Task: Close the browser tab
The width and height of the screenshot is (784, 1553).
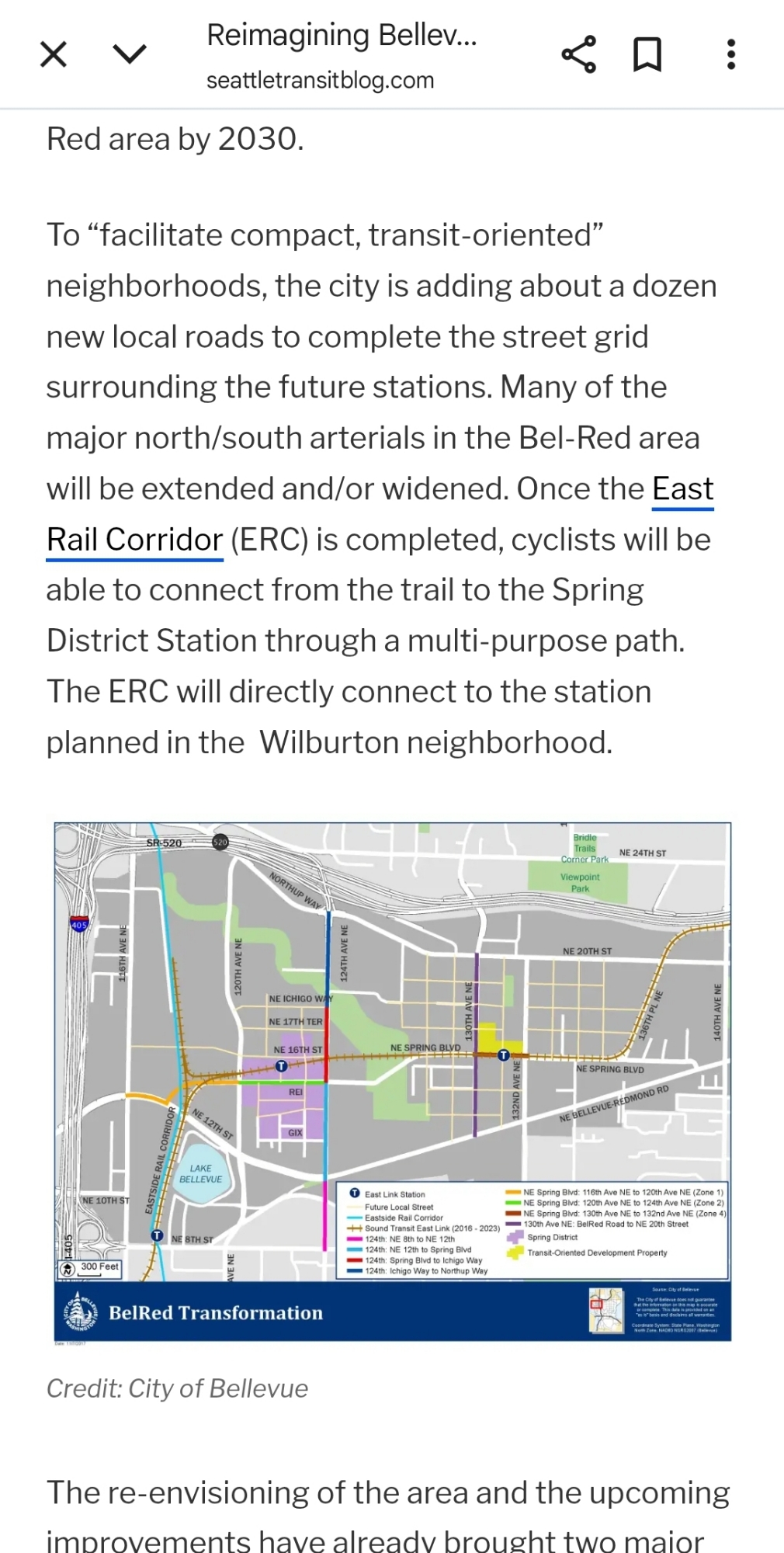Action: tap(54, 54)
